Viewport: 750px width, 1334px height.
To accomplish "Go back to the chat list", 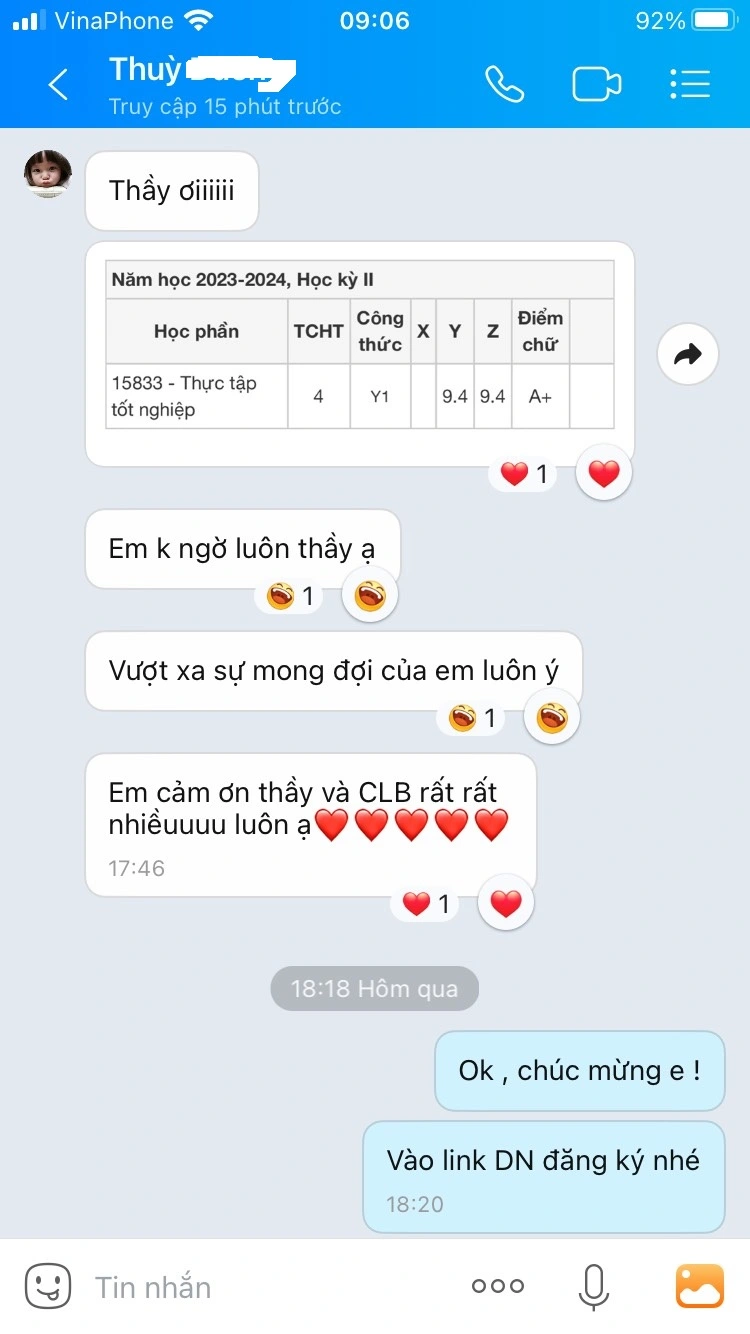I will (58, 85).
